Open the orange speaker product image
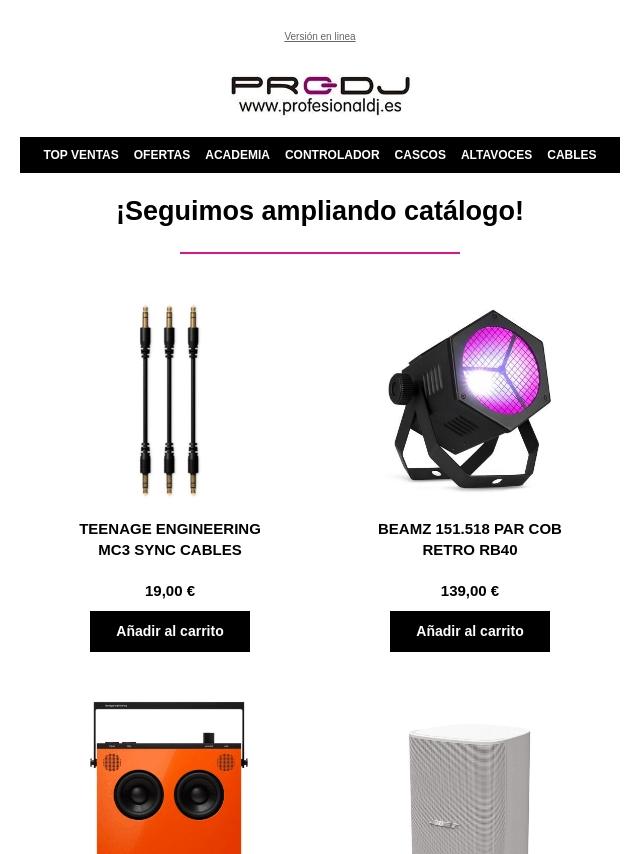The height and width of the screenshot is (854, 640). (x=170, y=778)
